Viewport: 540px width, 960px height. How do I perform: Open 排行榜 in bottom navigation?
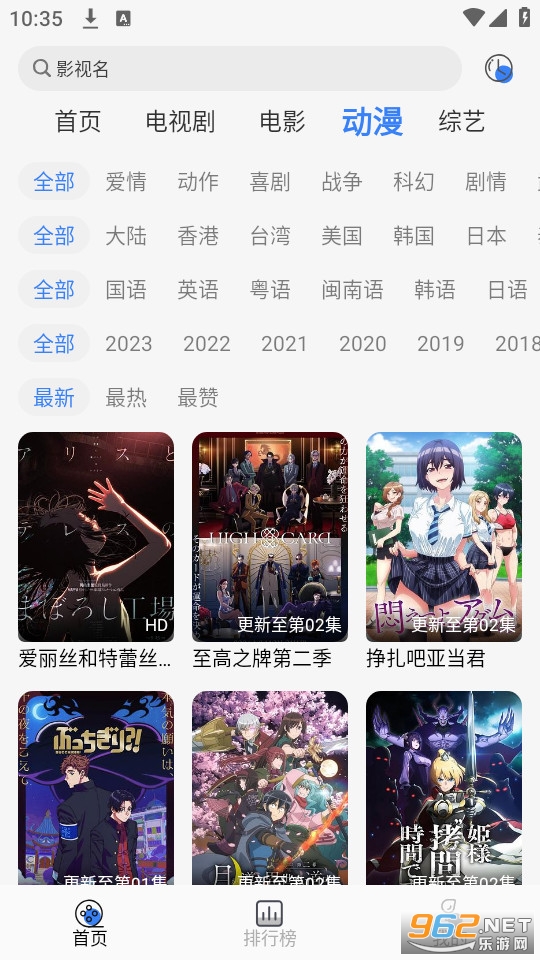269,923
